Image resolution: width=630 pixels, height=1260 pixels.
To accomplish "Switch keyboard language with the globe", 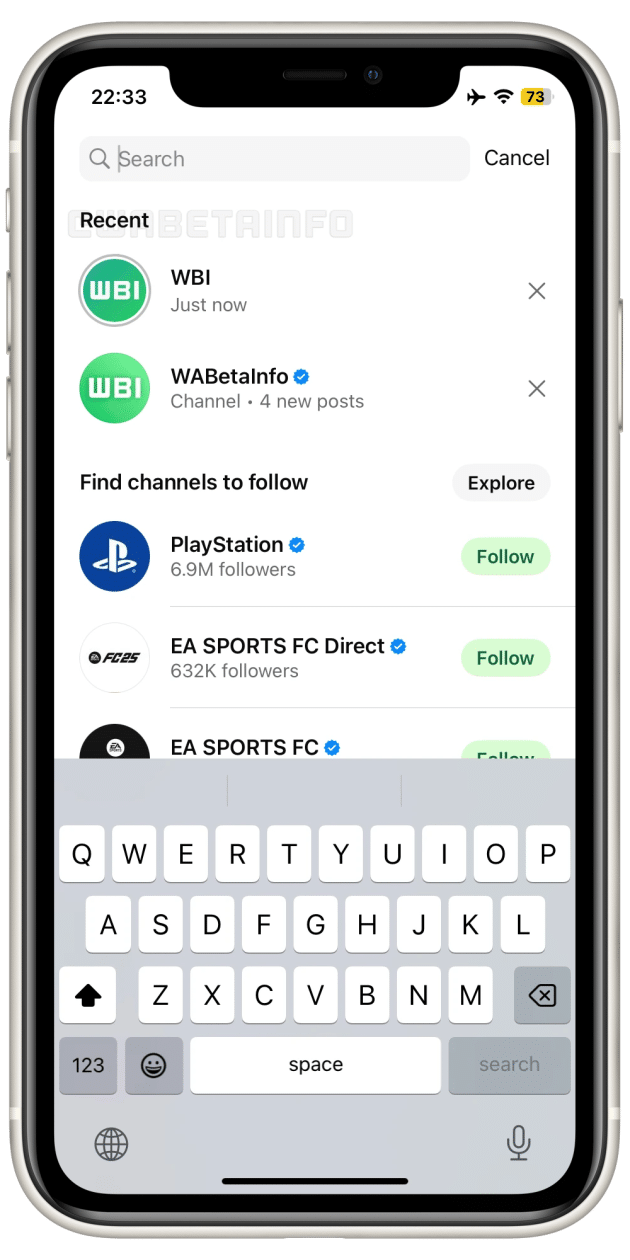I will click(111, 1142).
